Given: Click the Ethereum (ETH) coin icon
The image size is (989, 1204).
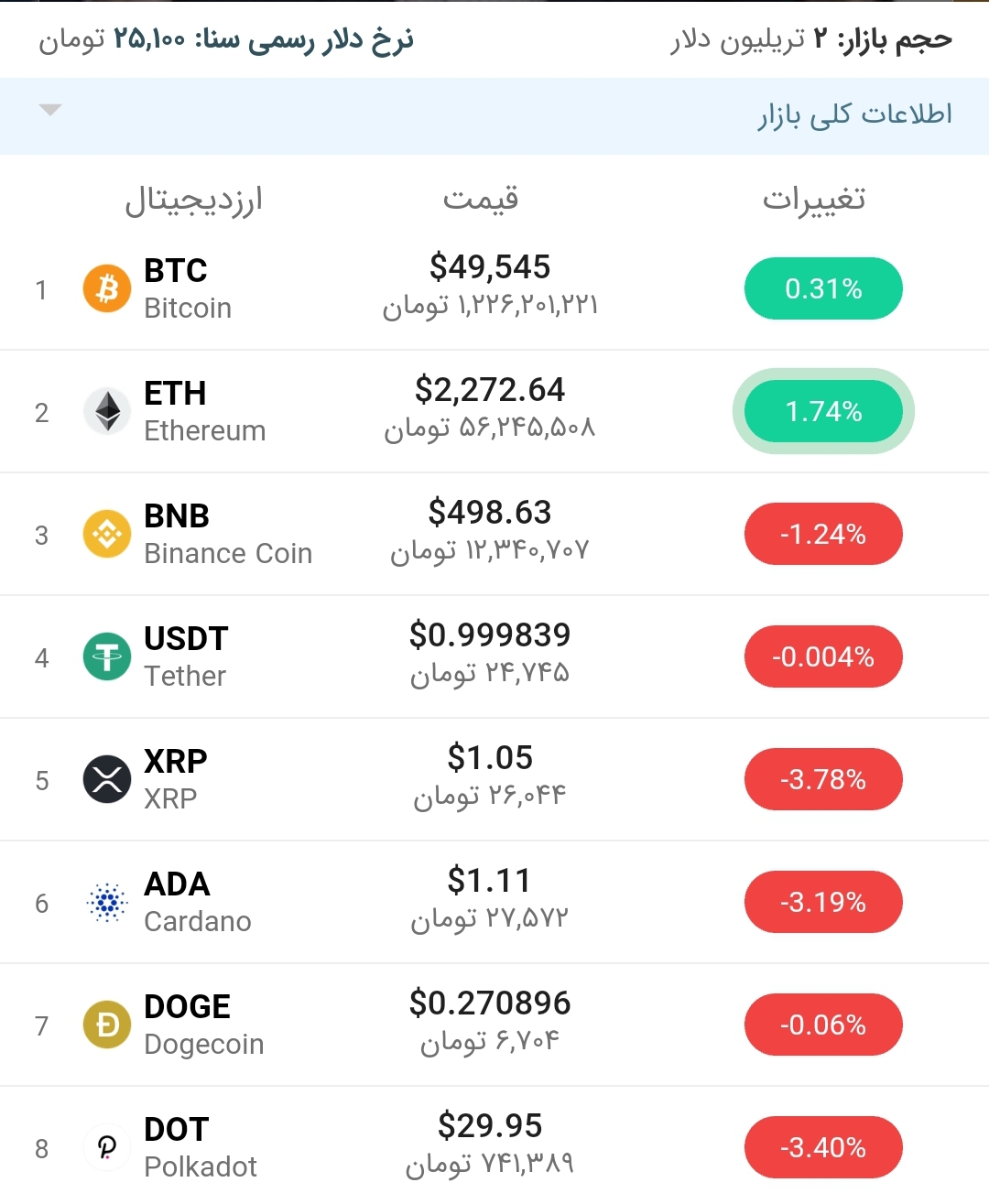Looking at the screenshot, I should (106, 411).
